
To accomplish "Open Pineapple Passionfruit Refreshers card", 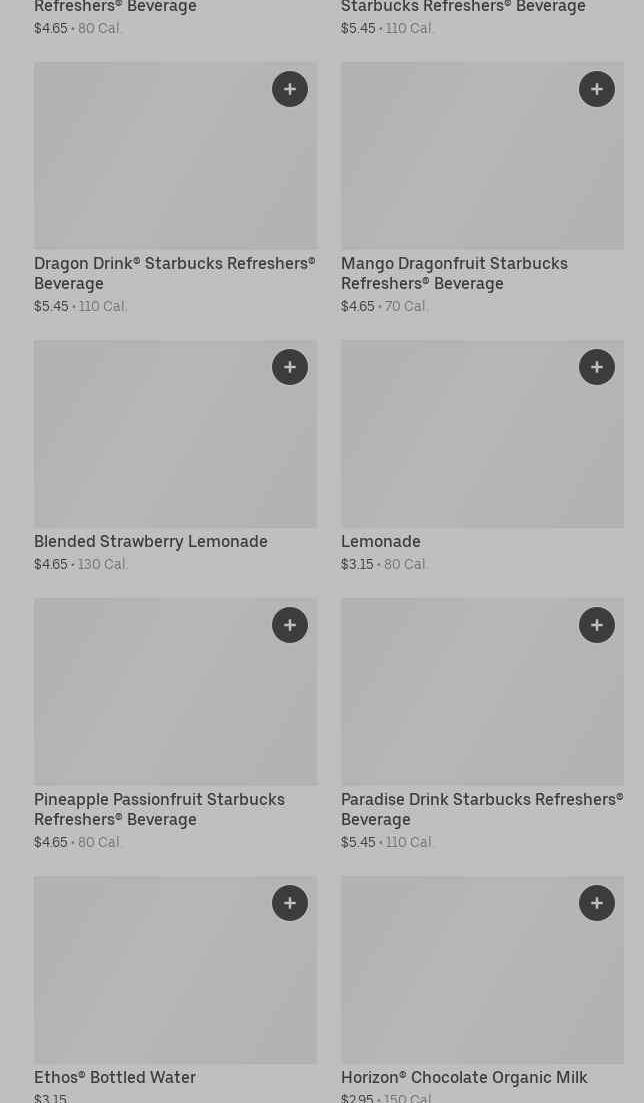I will (175, 725).
